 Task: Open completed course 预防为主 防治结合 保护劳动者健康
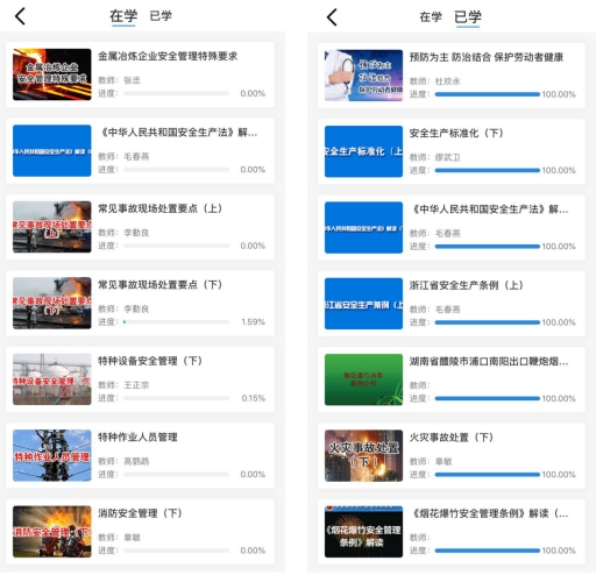pos(452,75)
